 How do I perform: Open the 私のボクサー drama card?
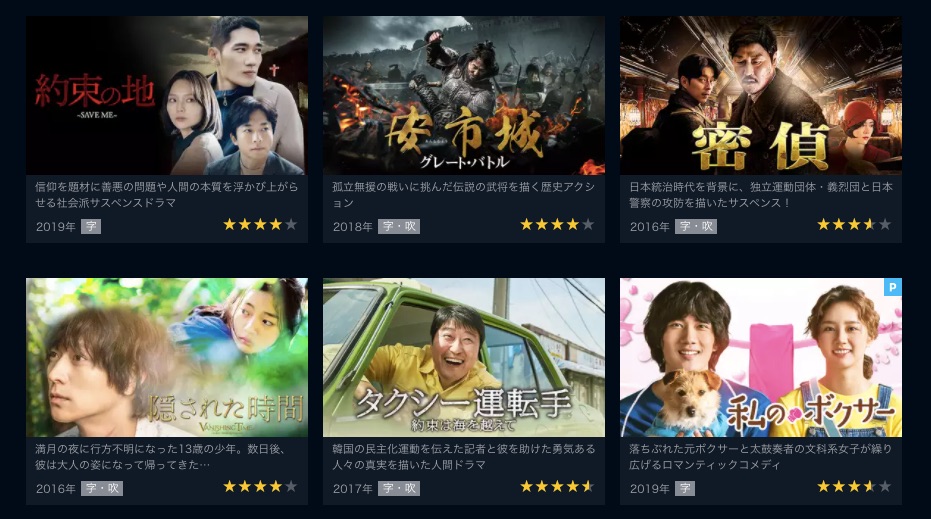(x=760, y=357)
